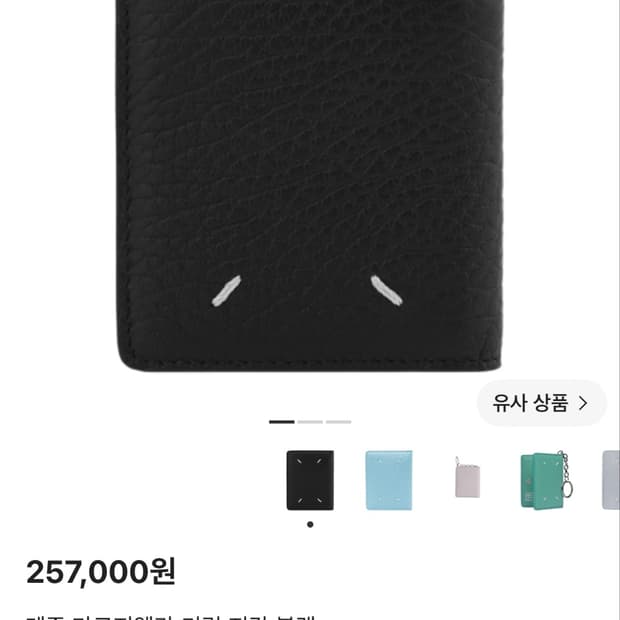Select the black wallet thumbnail
The image size is (620, 620).
tap(310, 480)
